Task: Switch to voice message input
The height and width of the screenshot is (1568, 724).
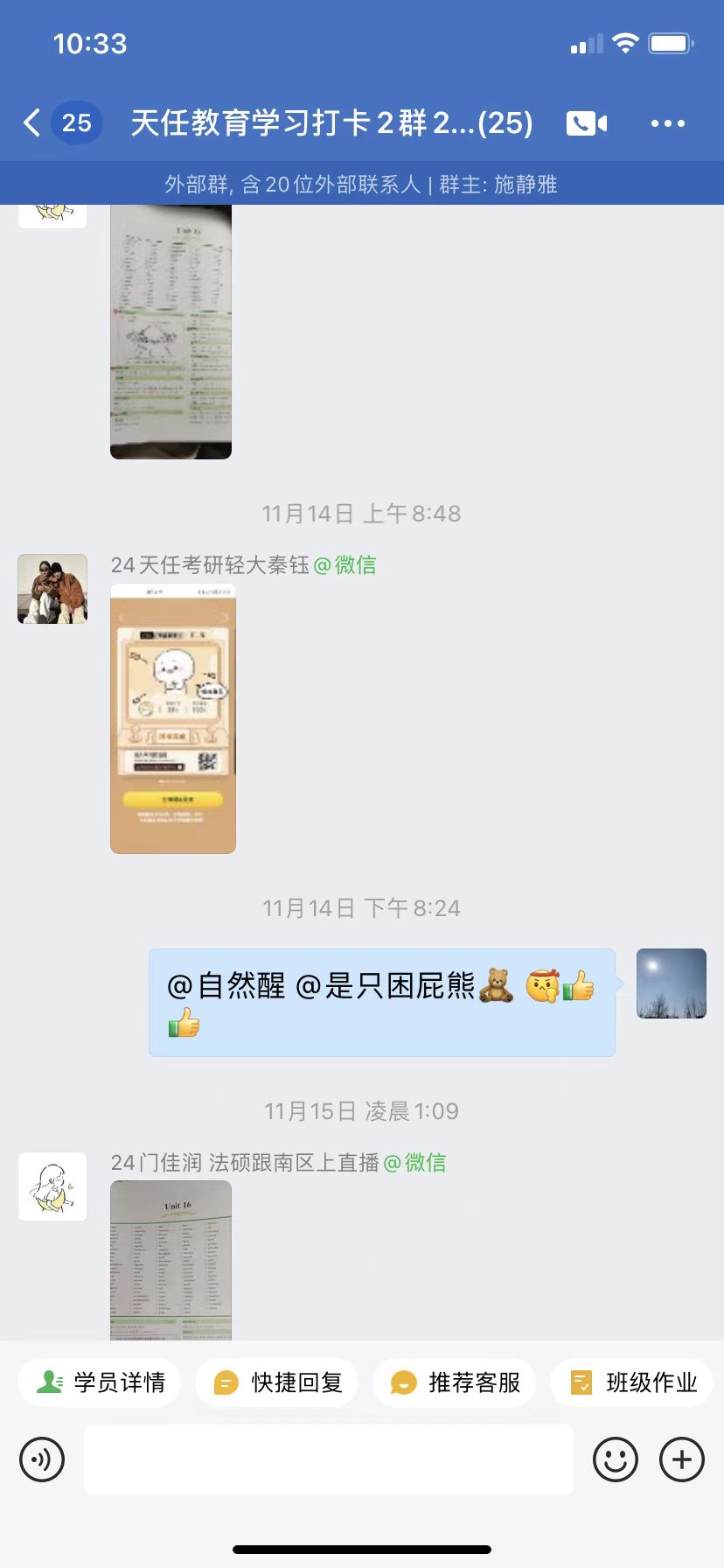Action: (42, 1459)
